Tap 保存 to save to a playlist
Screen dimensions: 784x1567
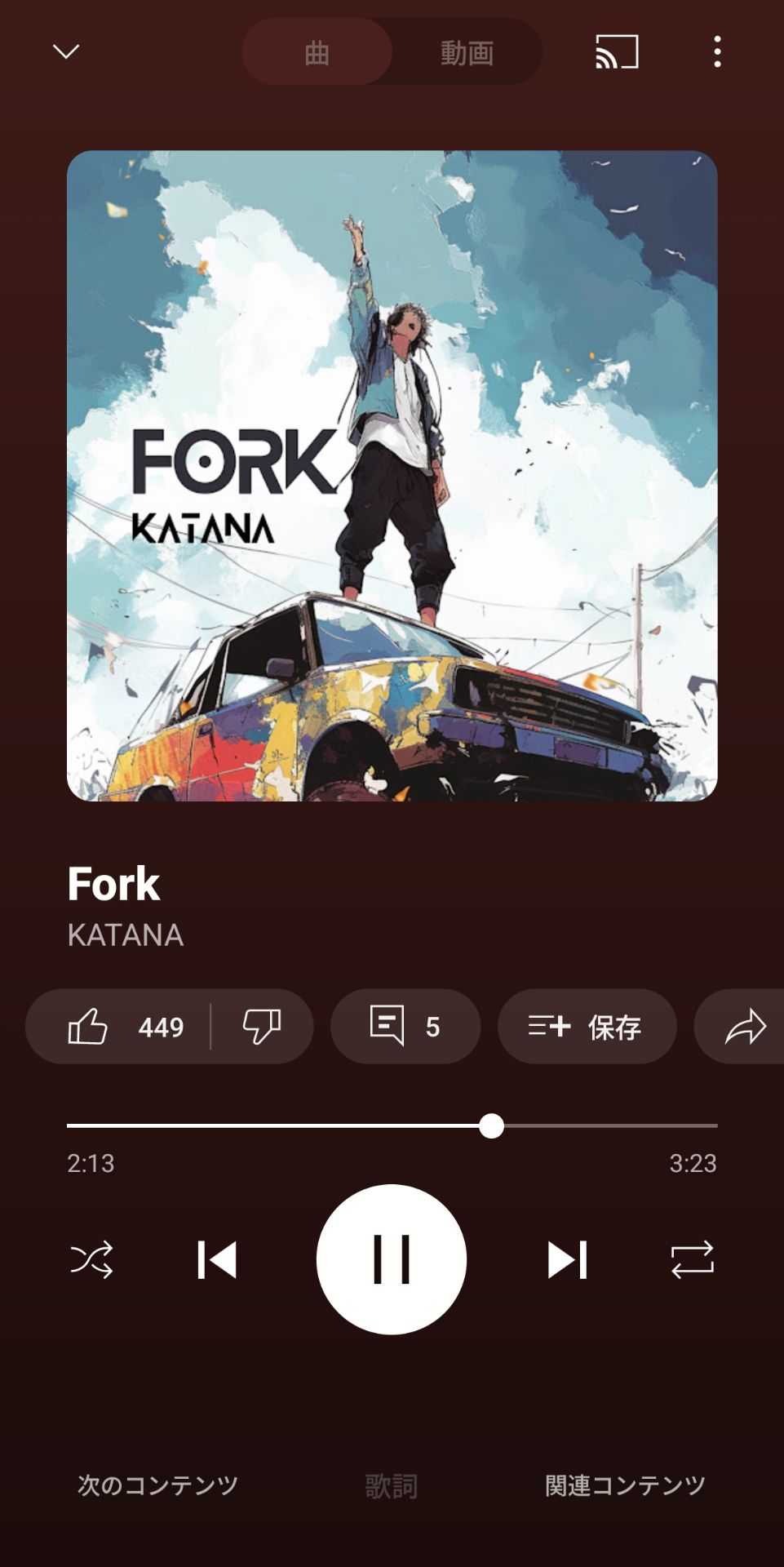coord(587,1027)
